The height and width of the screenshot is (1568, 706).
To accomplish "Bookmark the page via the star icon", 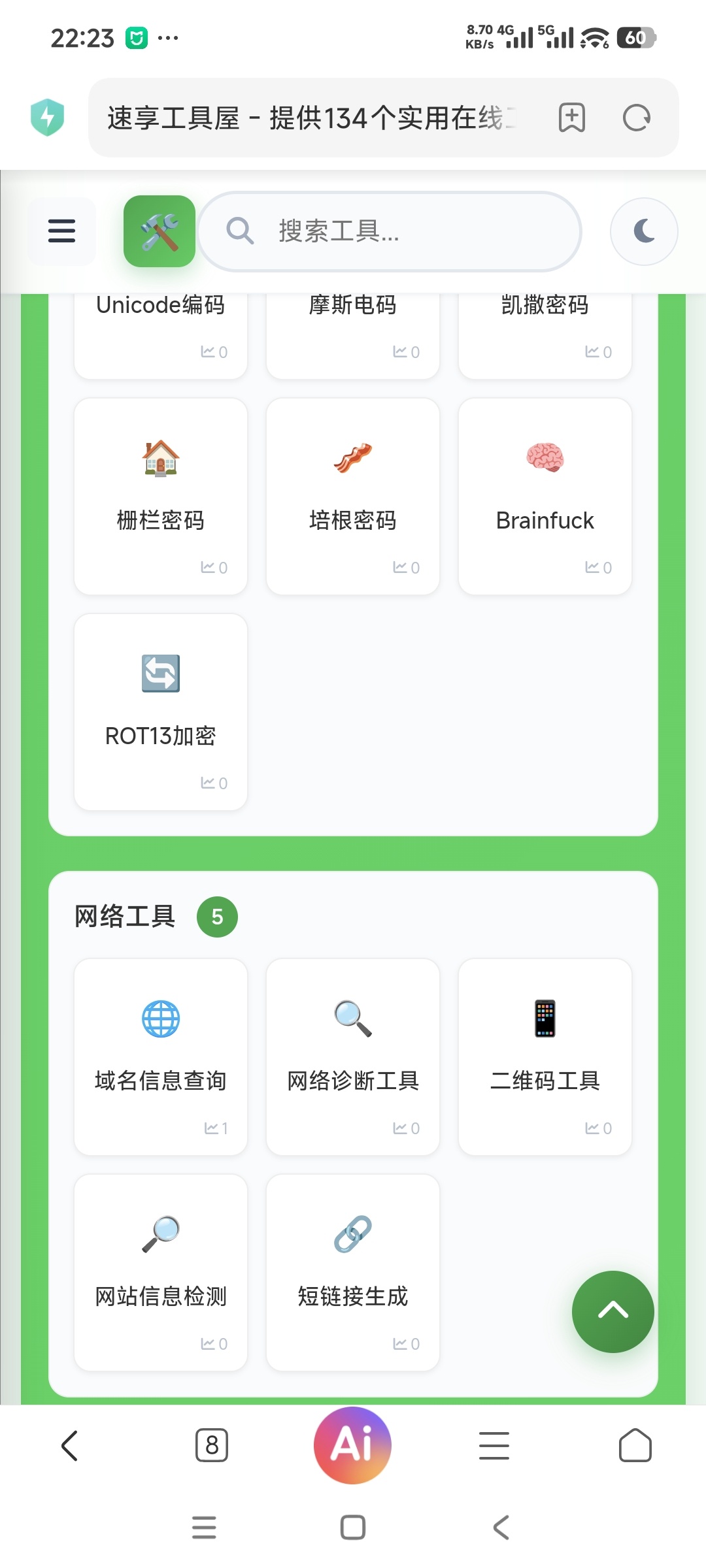I will point(570,118).
